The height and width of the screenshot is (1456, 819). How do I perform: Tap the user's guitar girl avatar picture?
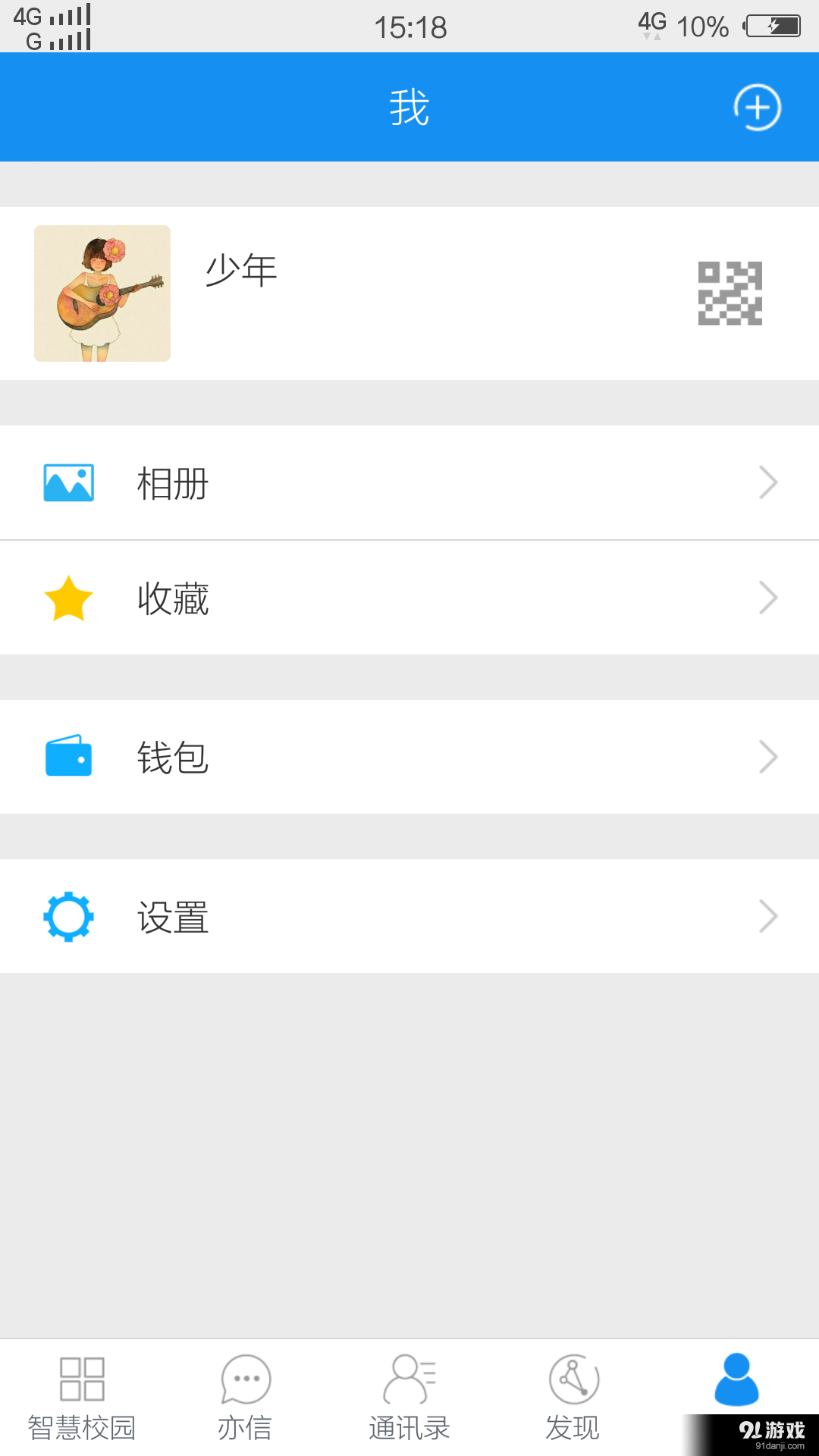click(102, 293)
